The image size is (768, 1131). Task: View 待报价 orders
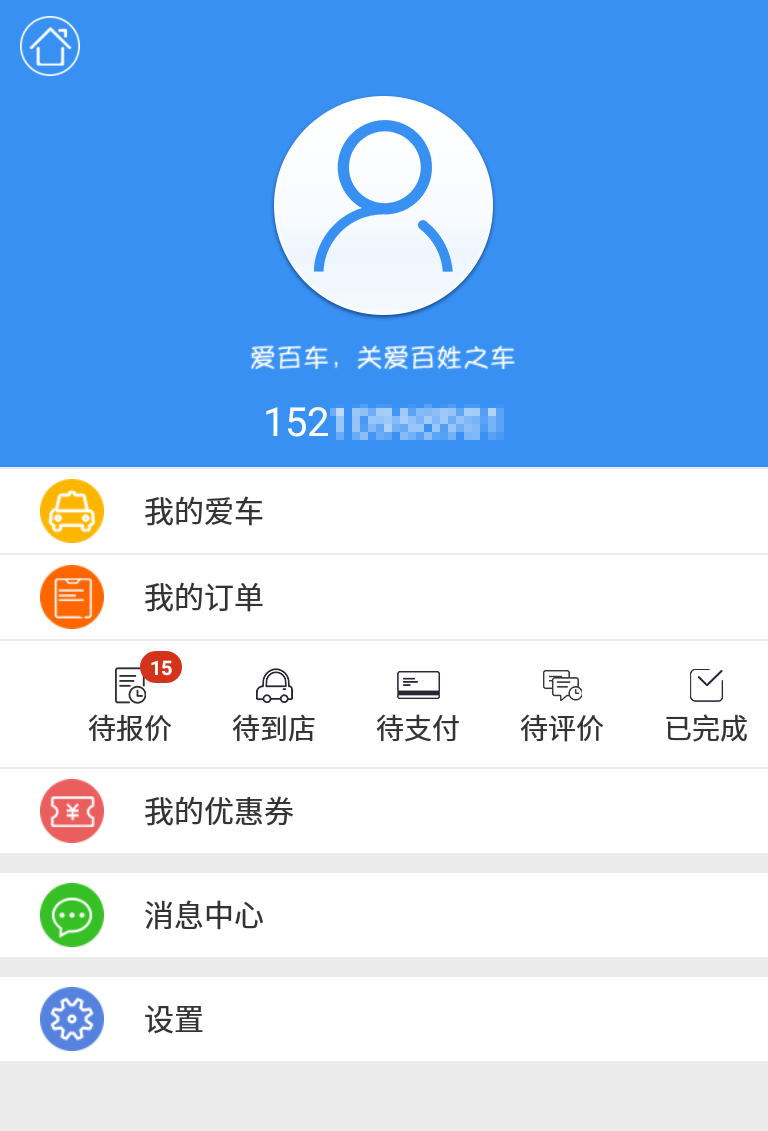point(130,705)
